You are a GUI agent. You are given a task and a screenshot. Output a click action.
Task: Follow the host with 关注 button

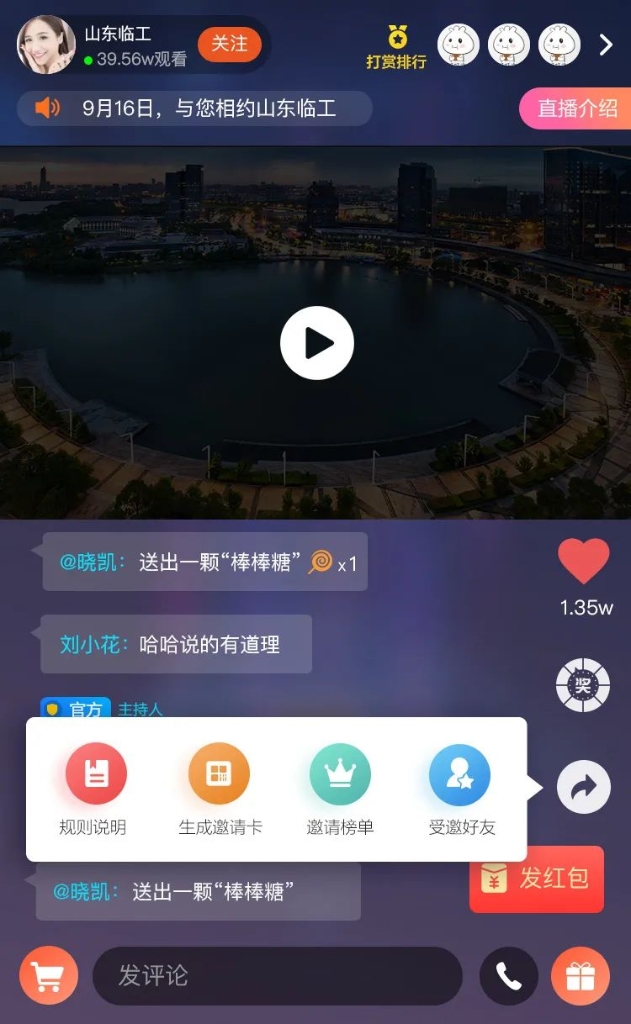pos(229,44)
